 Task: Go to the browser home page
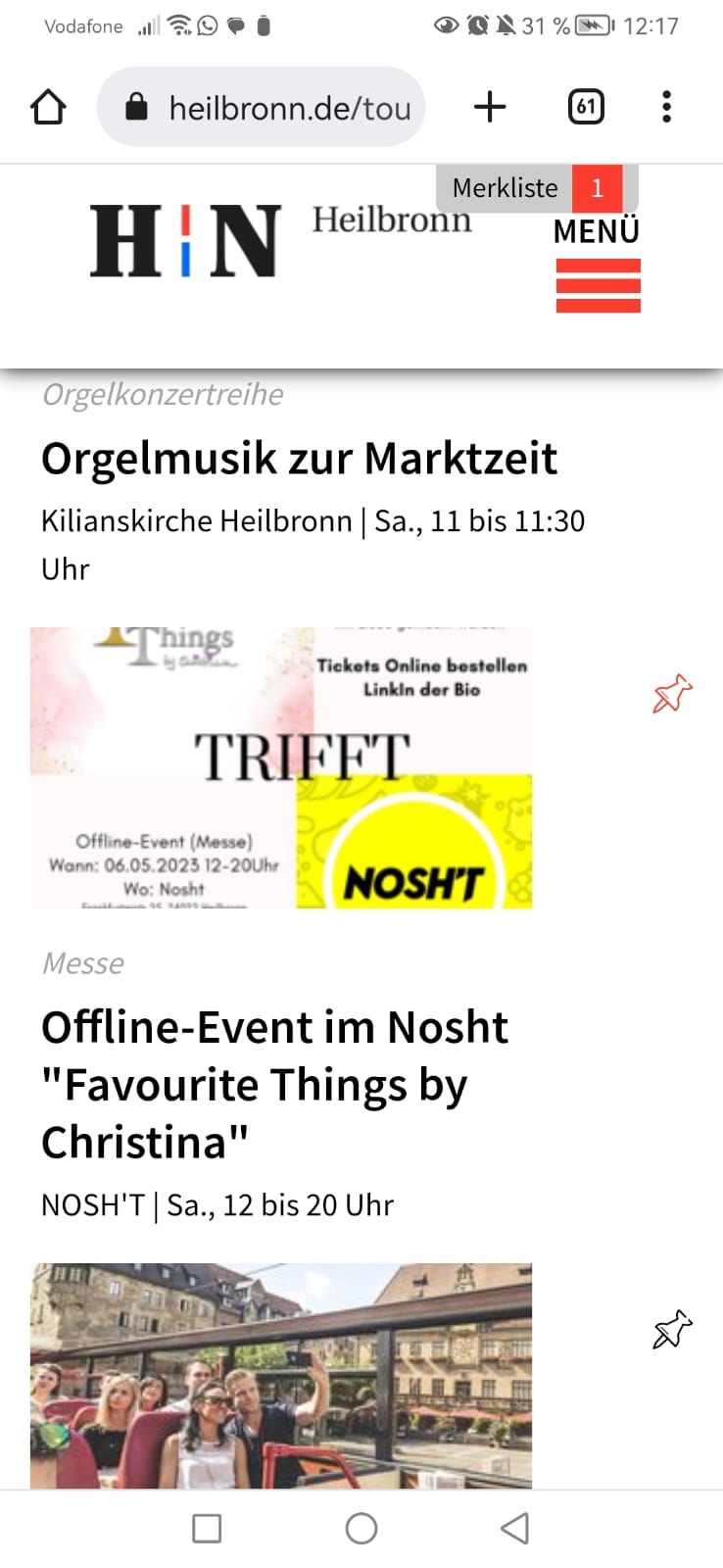(48, 107)
